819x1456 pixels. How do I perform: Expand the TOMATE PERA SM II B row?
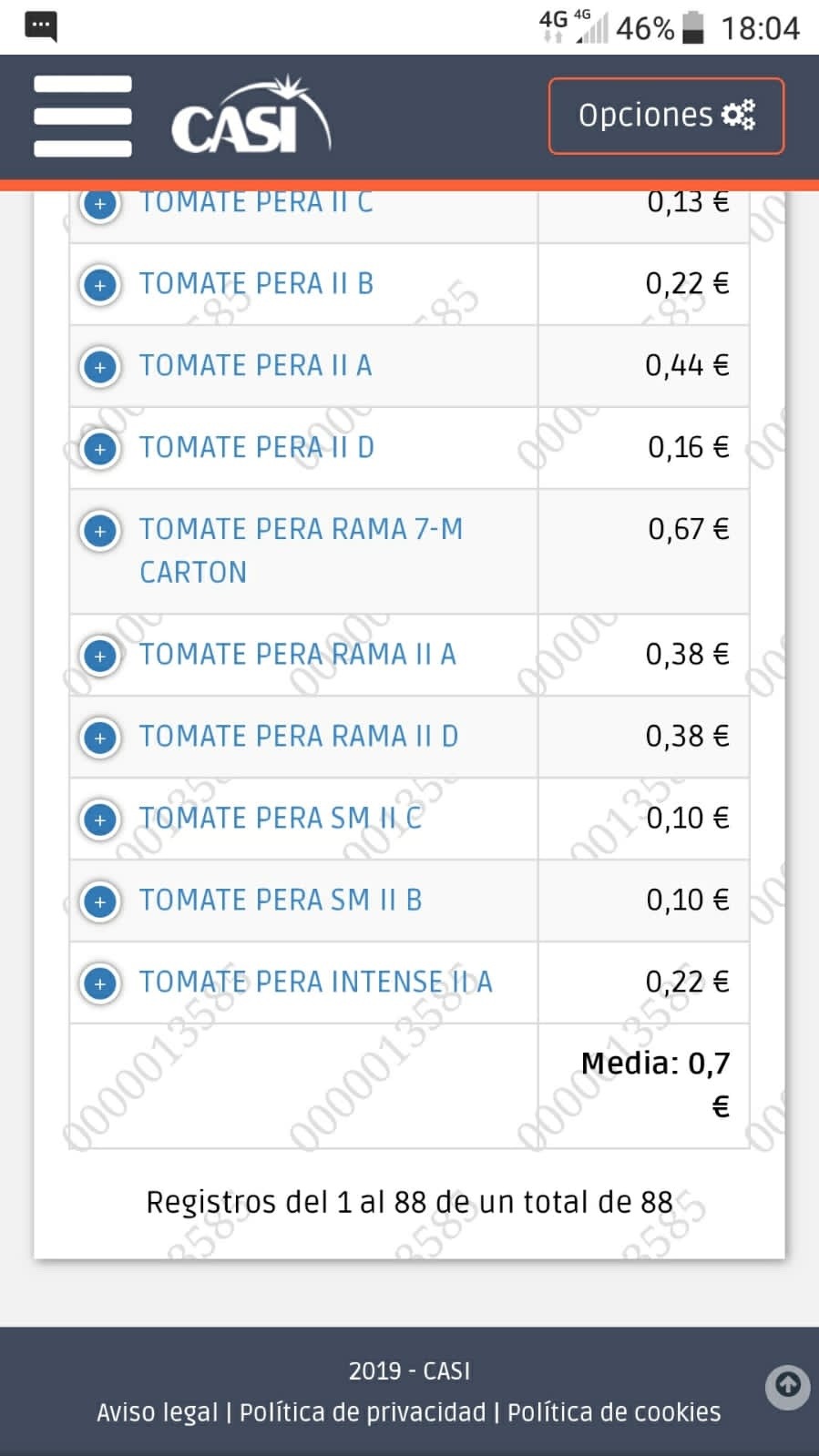coord(100,901)
